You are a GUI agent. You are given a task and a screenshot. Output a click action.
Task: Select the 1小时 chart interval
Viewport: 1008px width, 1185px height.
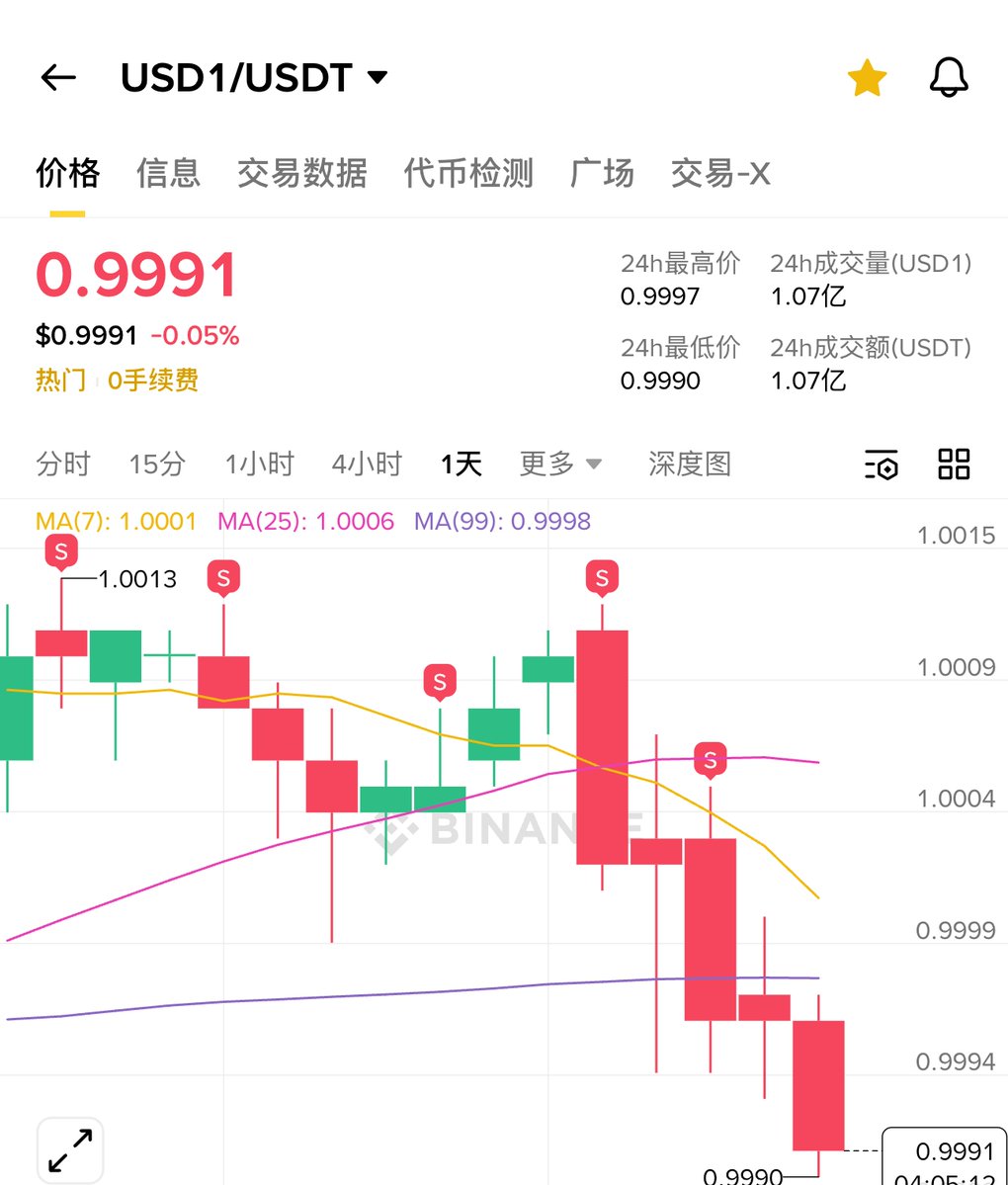tap(259, 464)
